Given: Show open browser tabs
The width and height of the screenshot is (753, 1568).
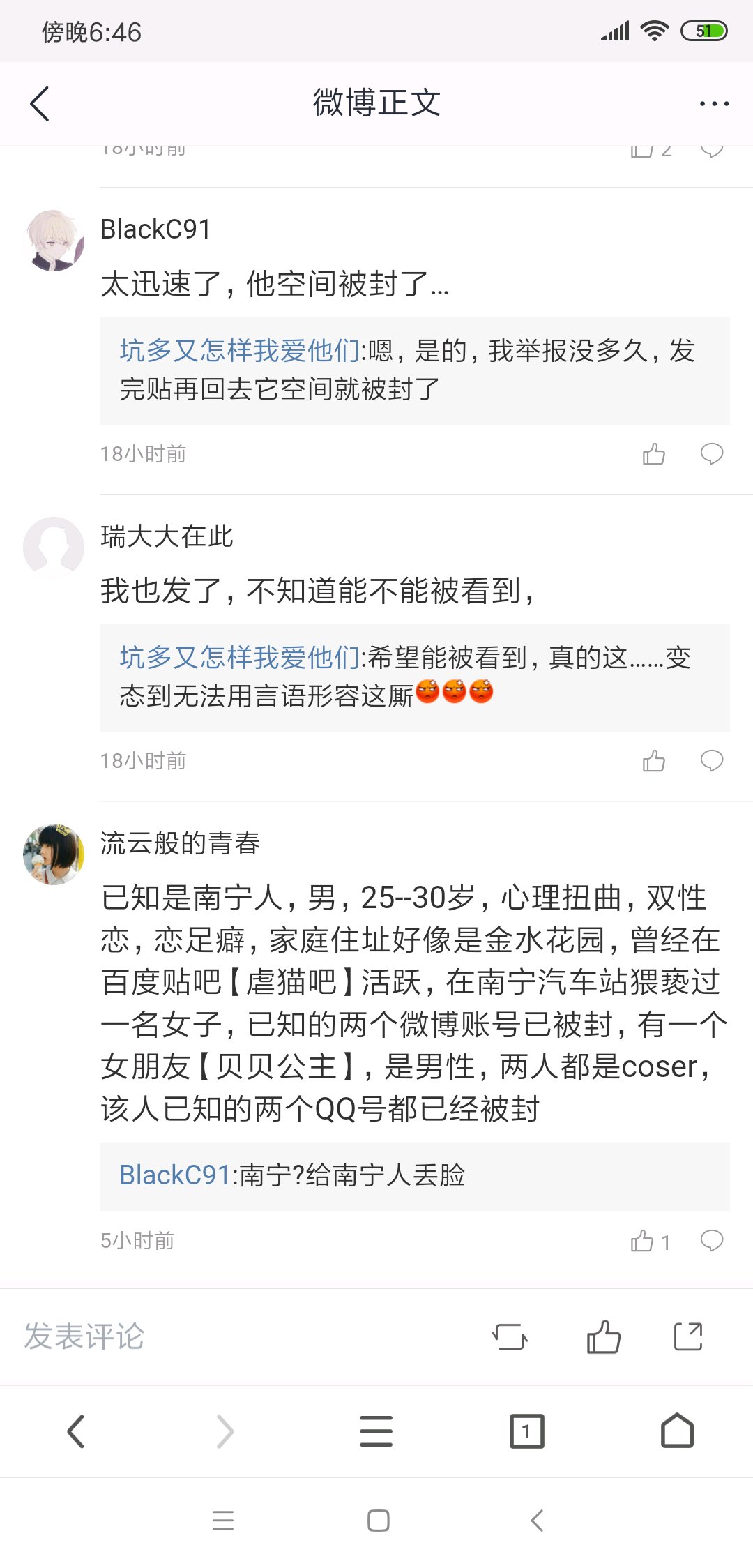Looking at the screenshot, I should tap(526, 1431).
